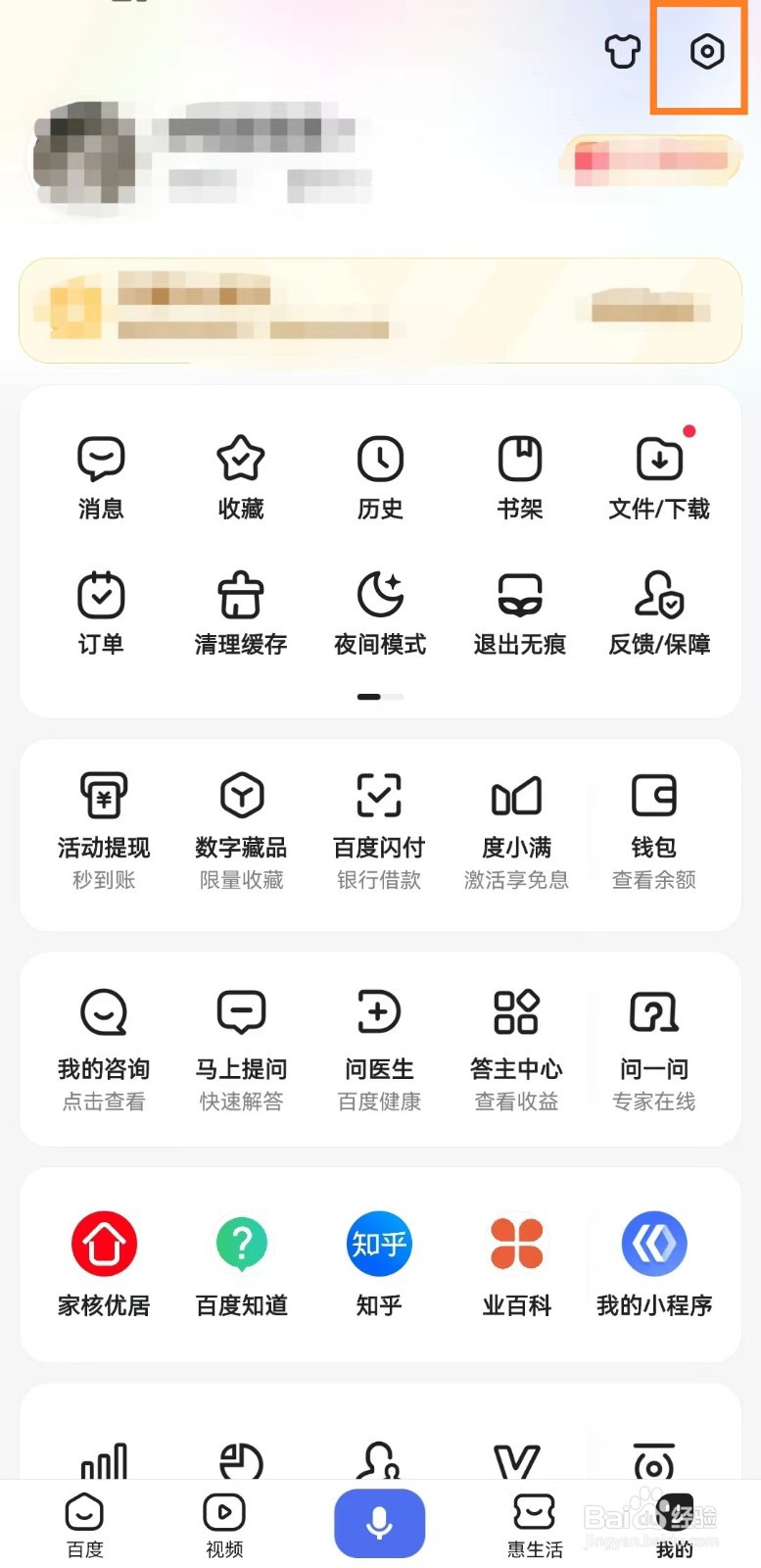View 历史 browsing history

pos(379,475)
